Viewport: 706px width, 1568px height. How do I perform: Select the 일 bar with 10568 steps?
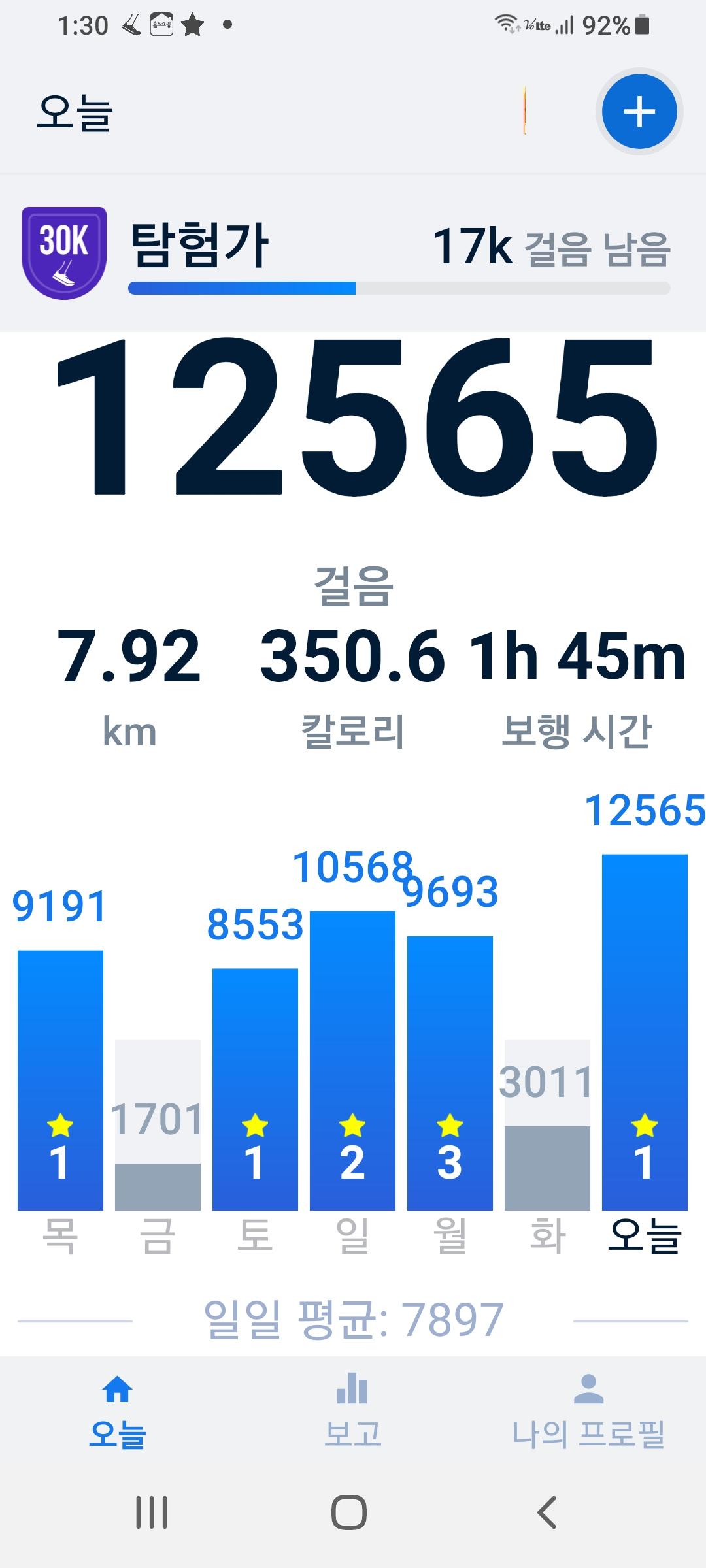click(352, 1060)
